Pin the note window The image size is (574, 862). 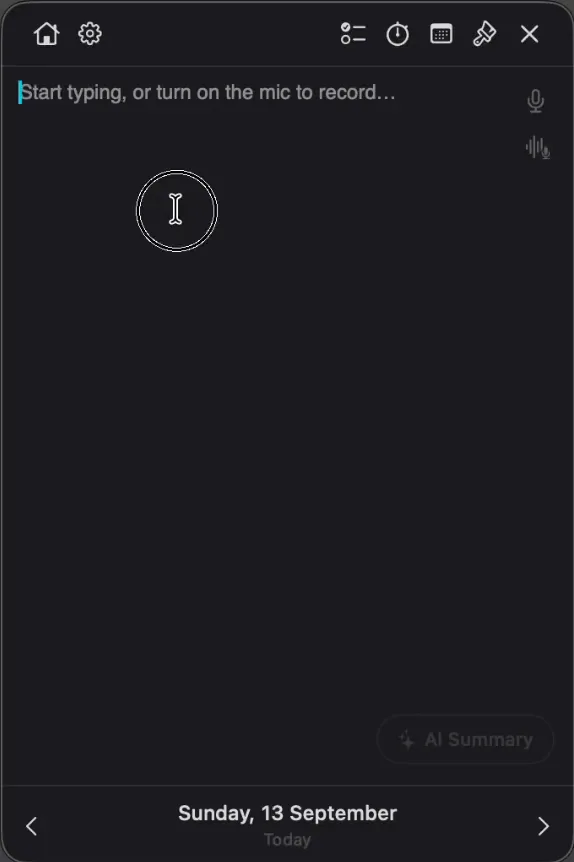tap(484, 34)
